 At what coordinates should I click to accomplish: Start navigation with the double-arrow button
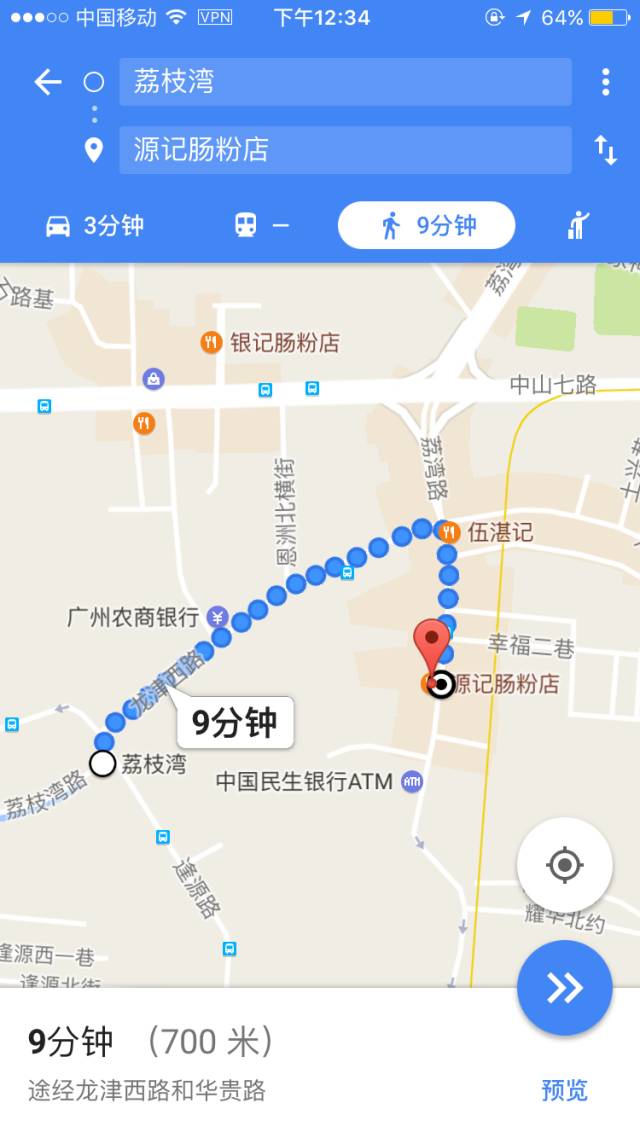point(564,988)
